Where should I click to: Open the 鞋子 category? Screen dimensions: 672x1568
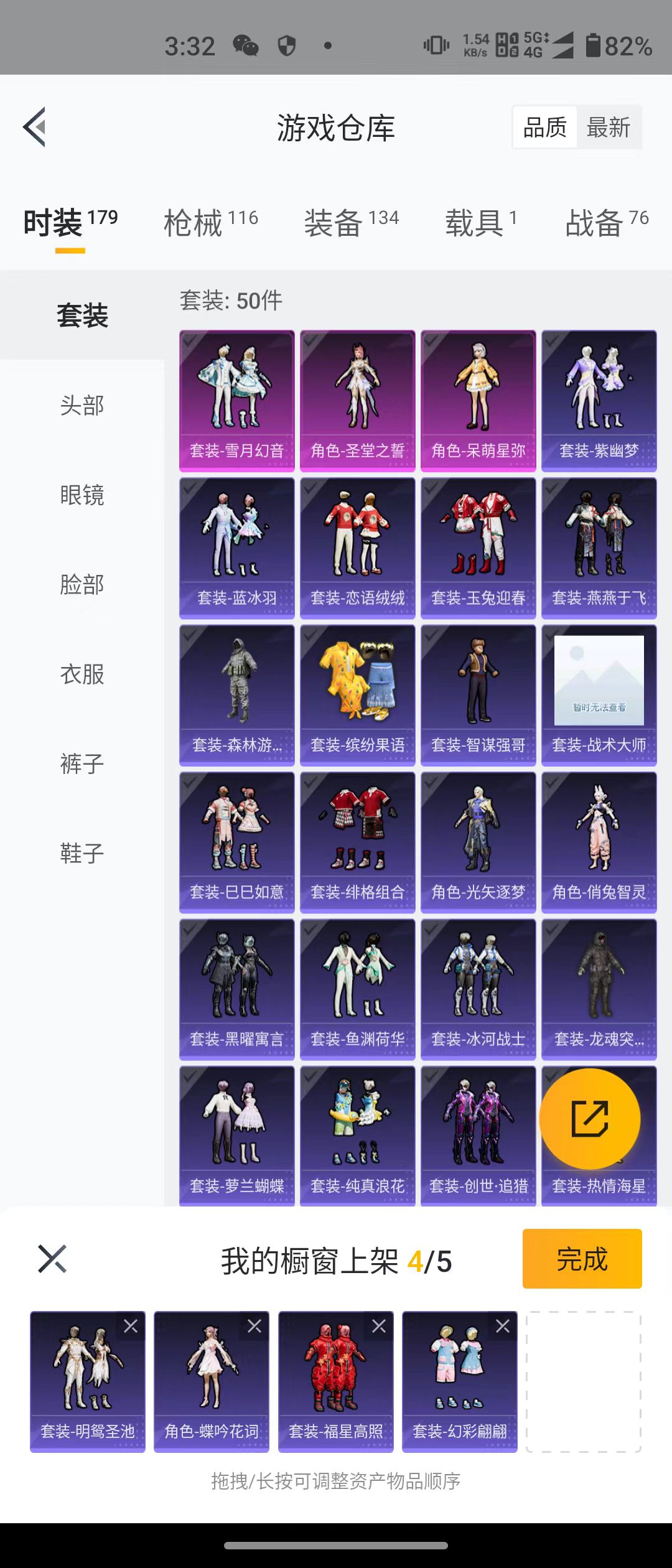click(x=82, y=853)
